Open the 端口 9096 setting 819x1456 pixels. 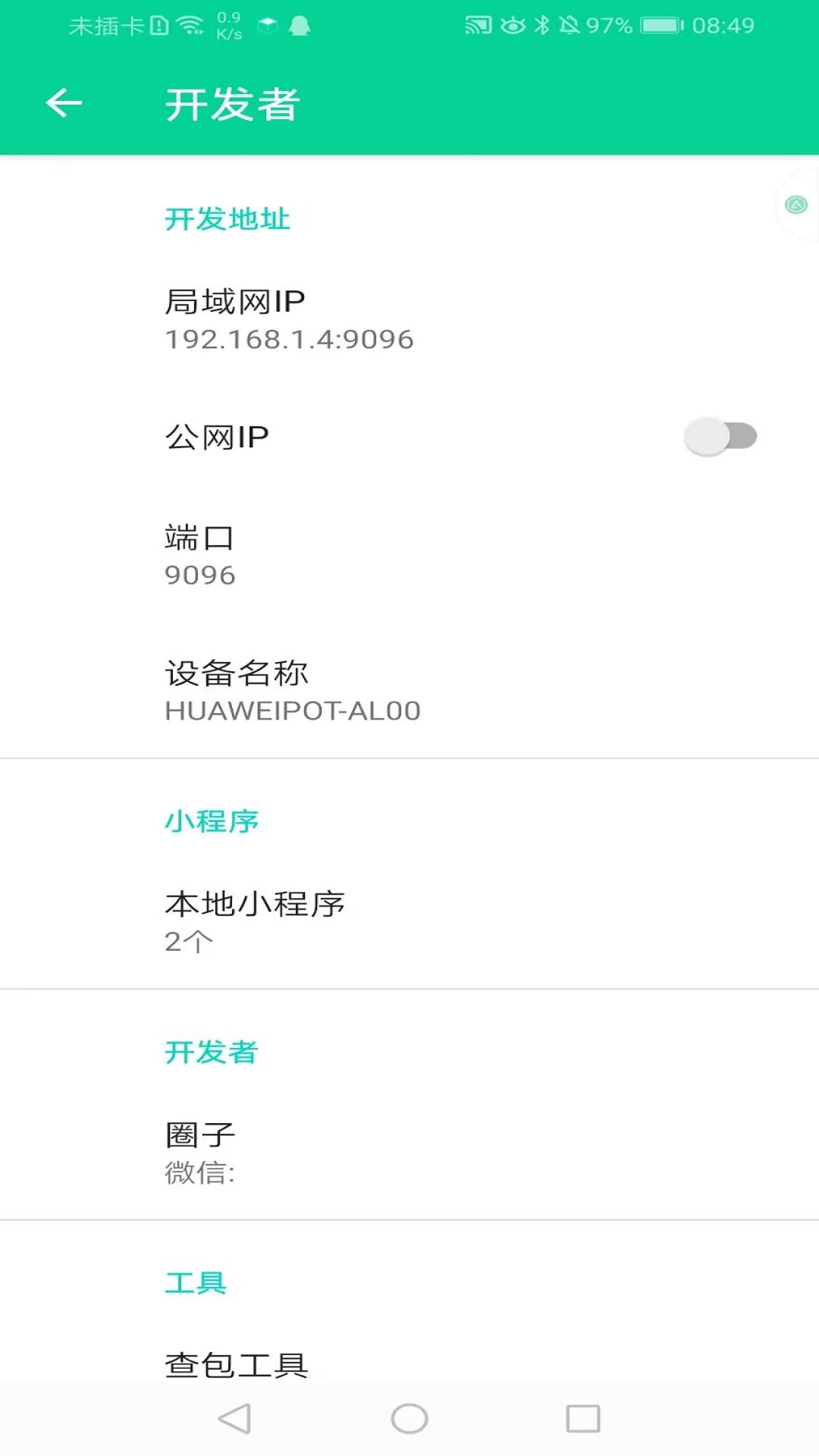tap(409, 556)
